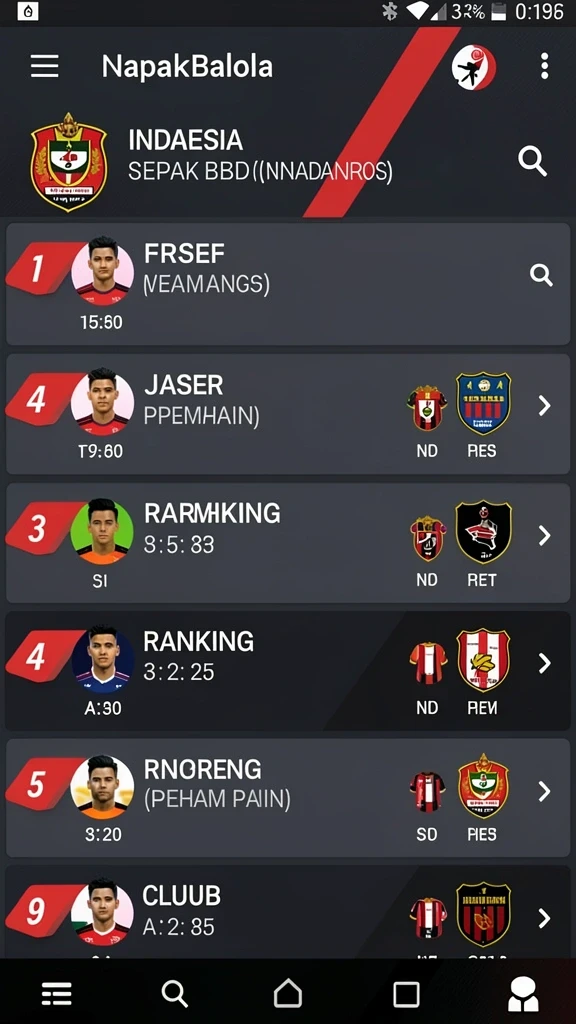
Task: Open the profile tab in bottom bar
Action: 523,994
